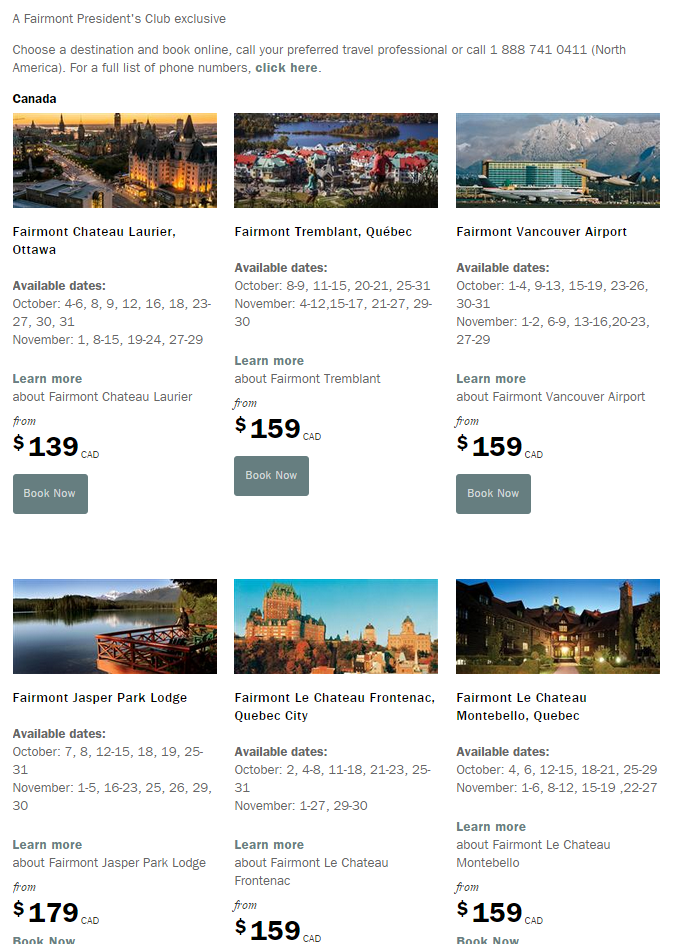Image resolution: width=685 pixels, height=944 pixels.
Task: Tap the "click here" phone numbers link
Action: [286, 68]
